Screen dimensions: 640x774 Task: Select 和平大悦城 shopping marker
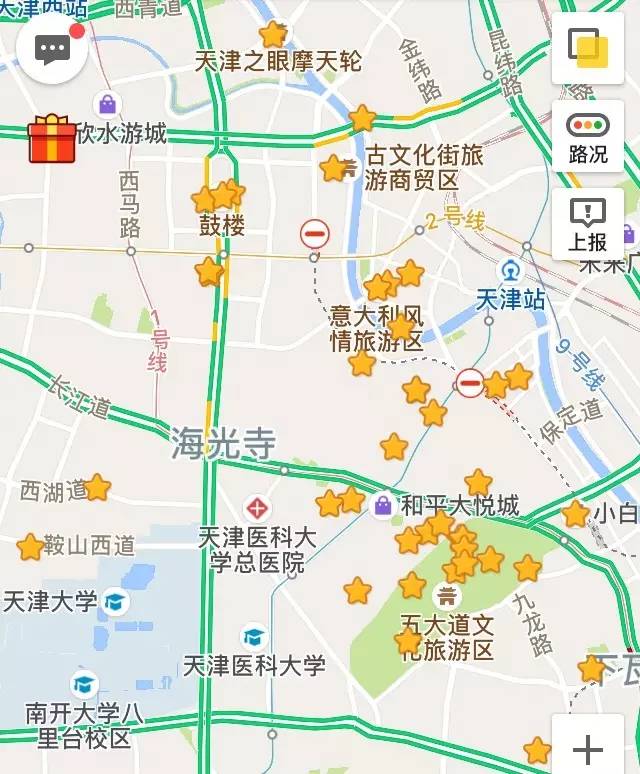383,506
